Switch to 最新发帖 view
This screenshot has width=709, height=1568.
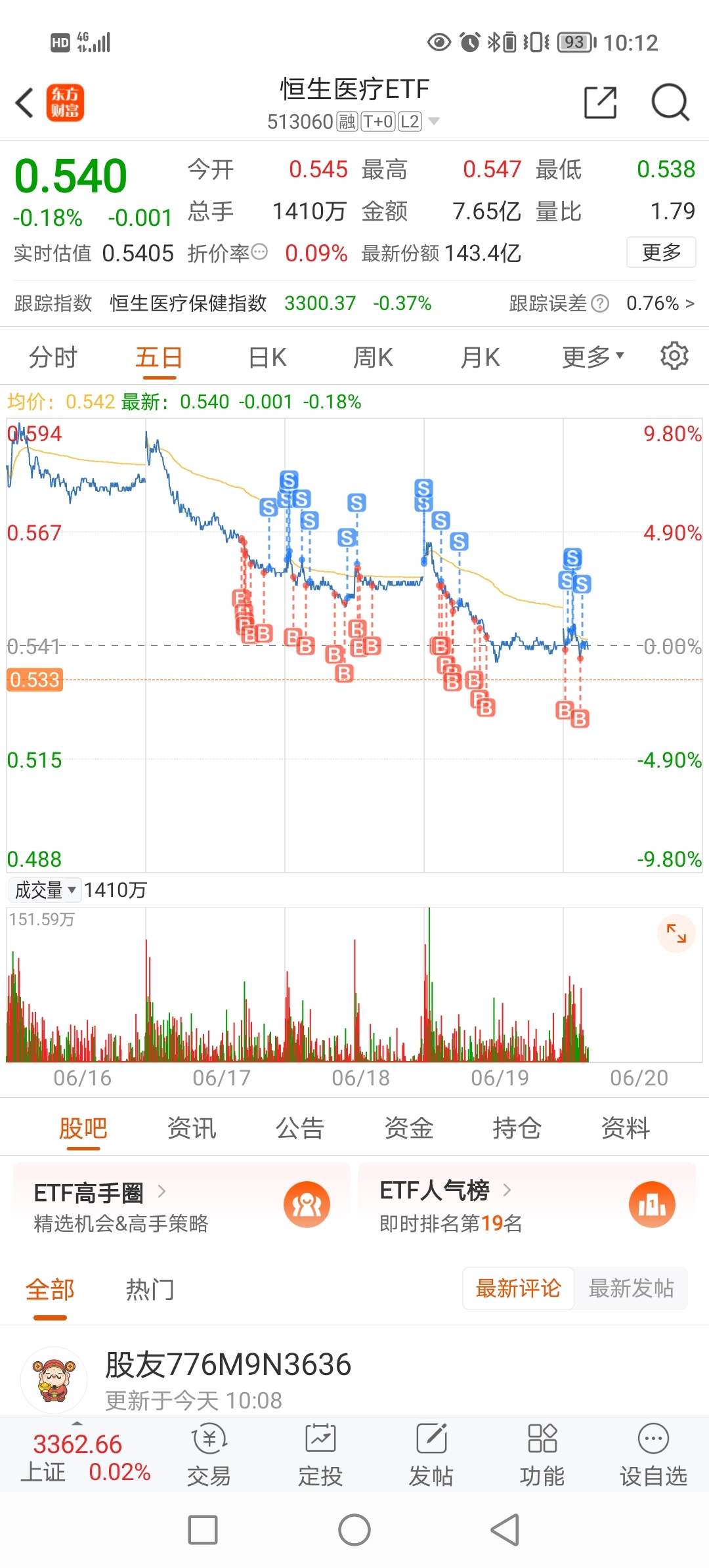(x=632, y=1289)
